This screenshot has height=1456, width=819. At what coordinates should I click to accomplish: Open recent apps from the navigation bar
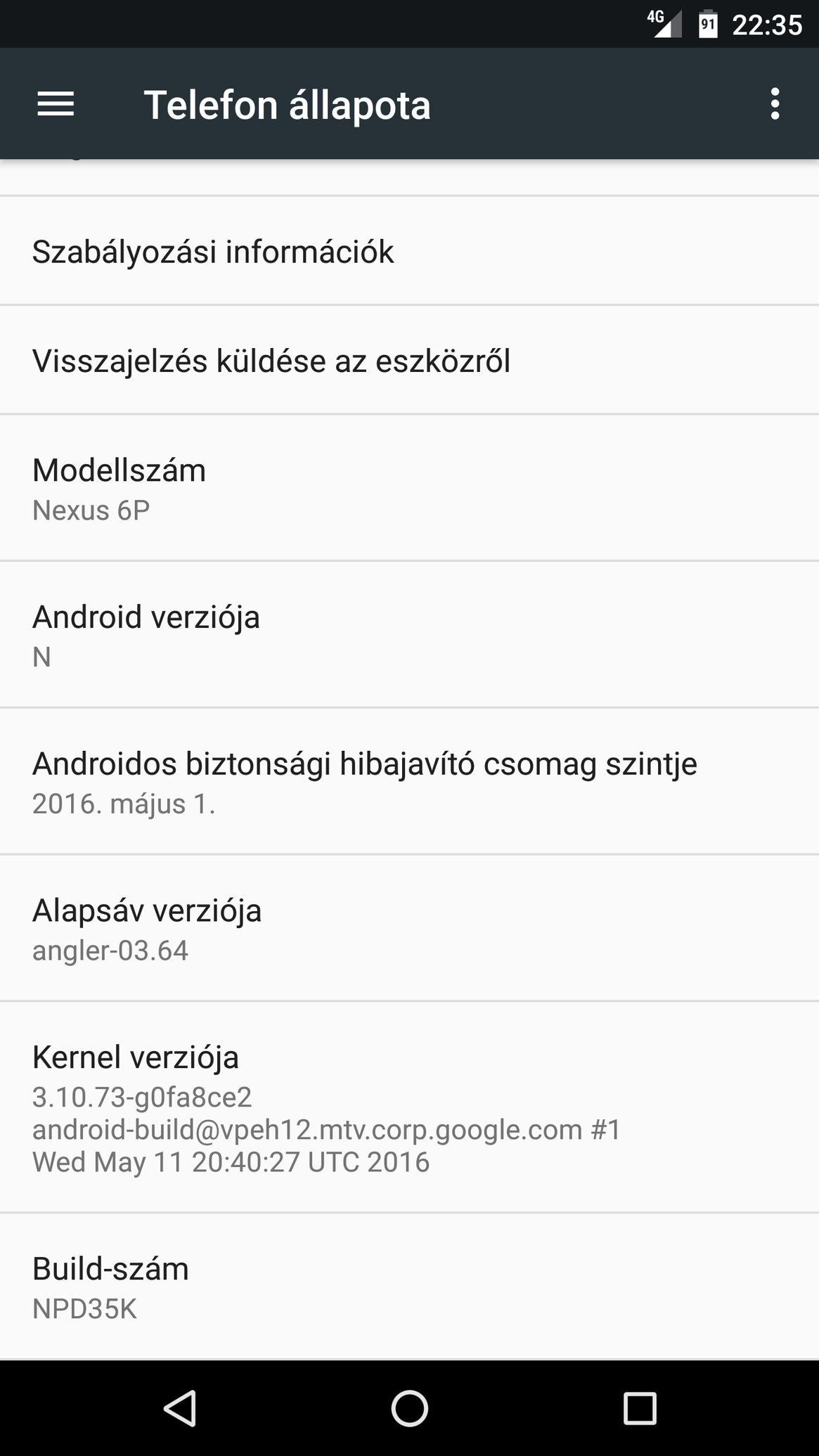640,1408
